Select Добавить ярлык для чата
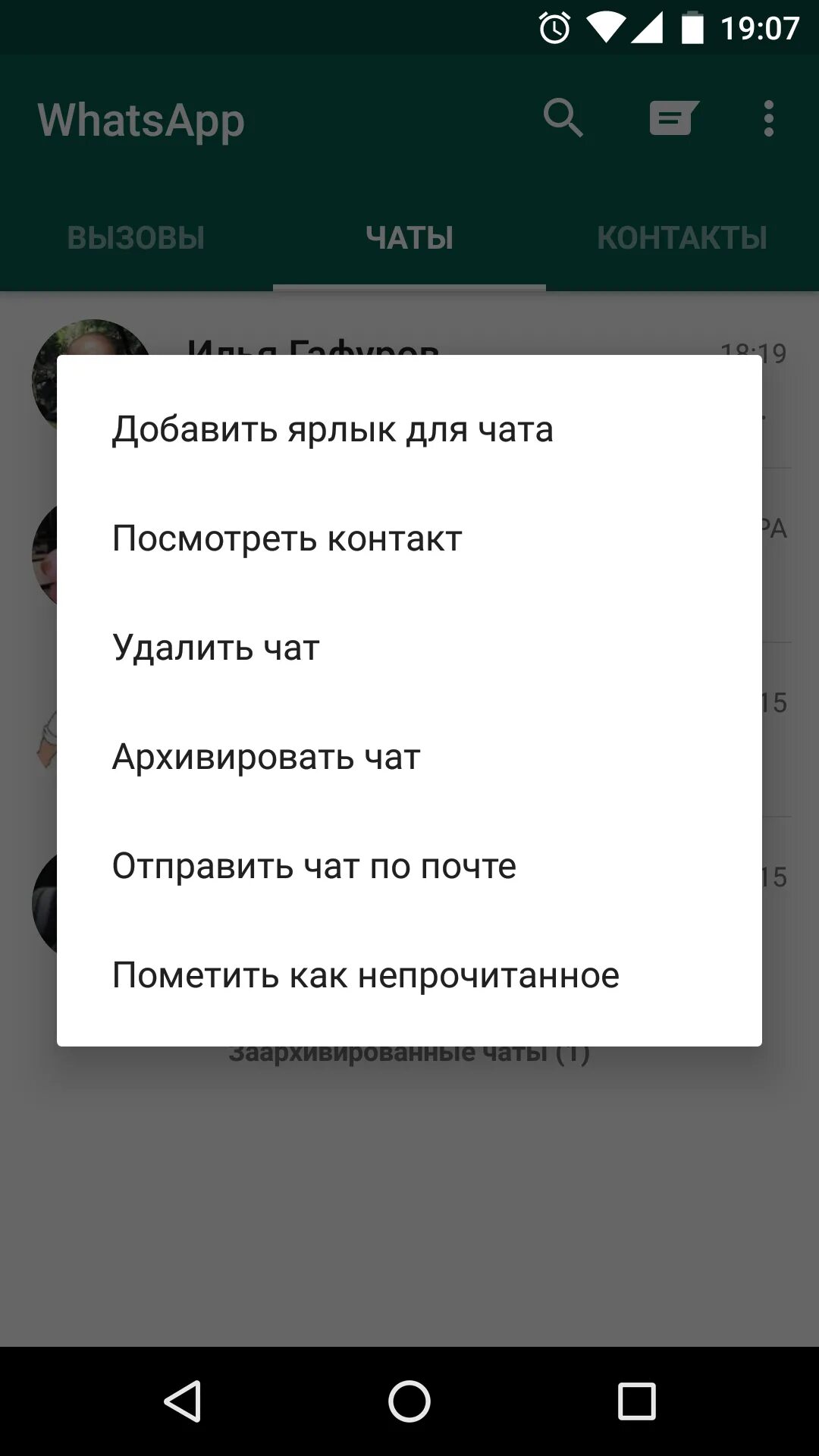Image resolution: width=819 pixels, height=1456 pixels. 409,429
